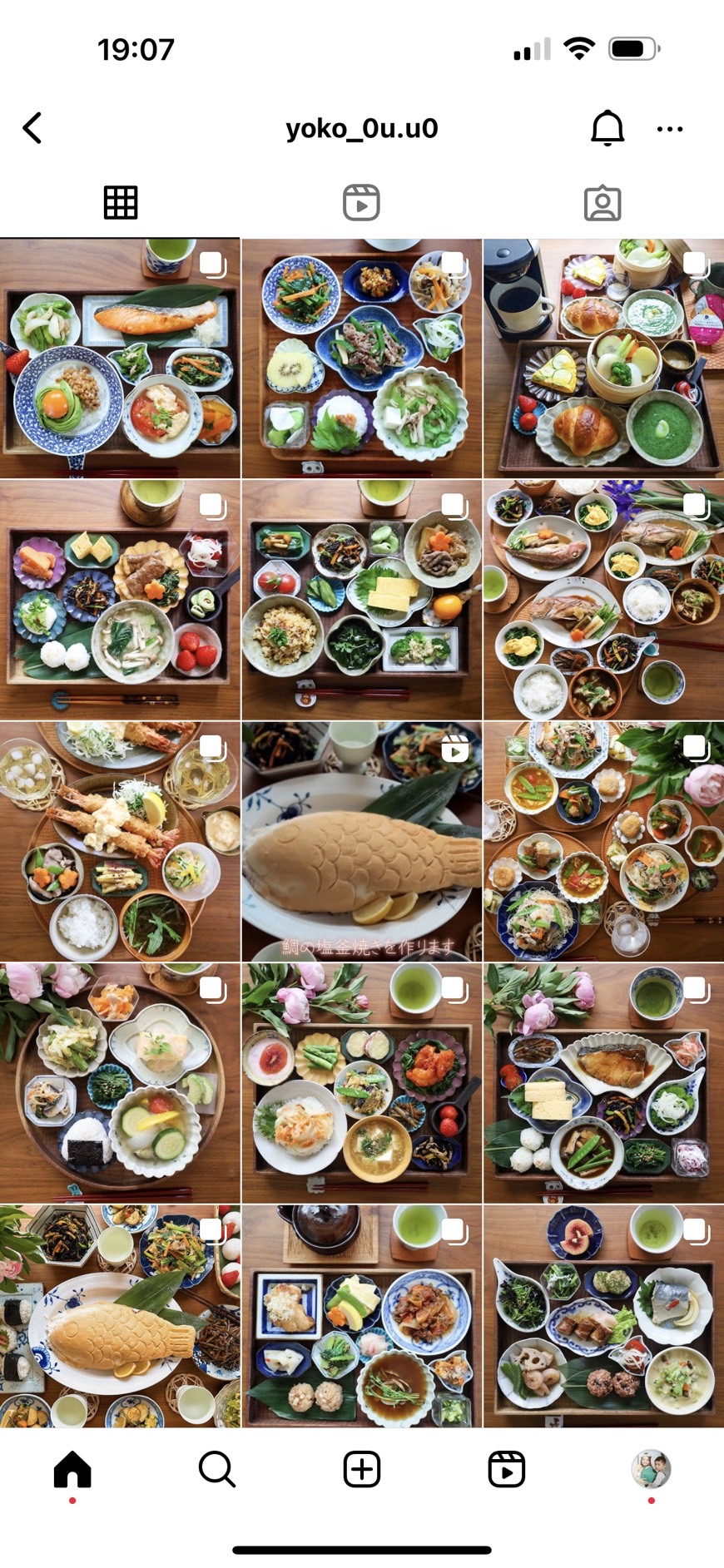
Task: Open the post with croissants and coffee maker
Action: tap(603, 359)
